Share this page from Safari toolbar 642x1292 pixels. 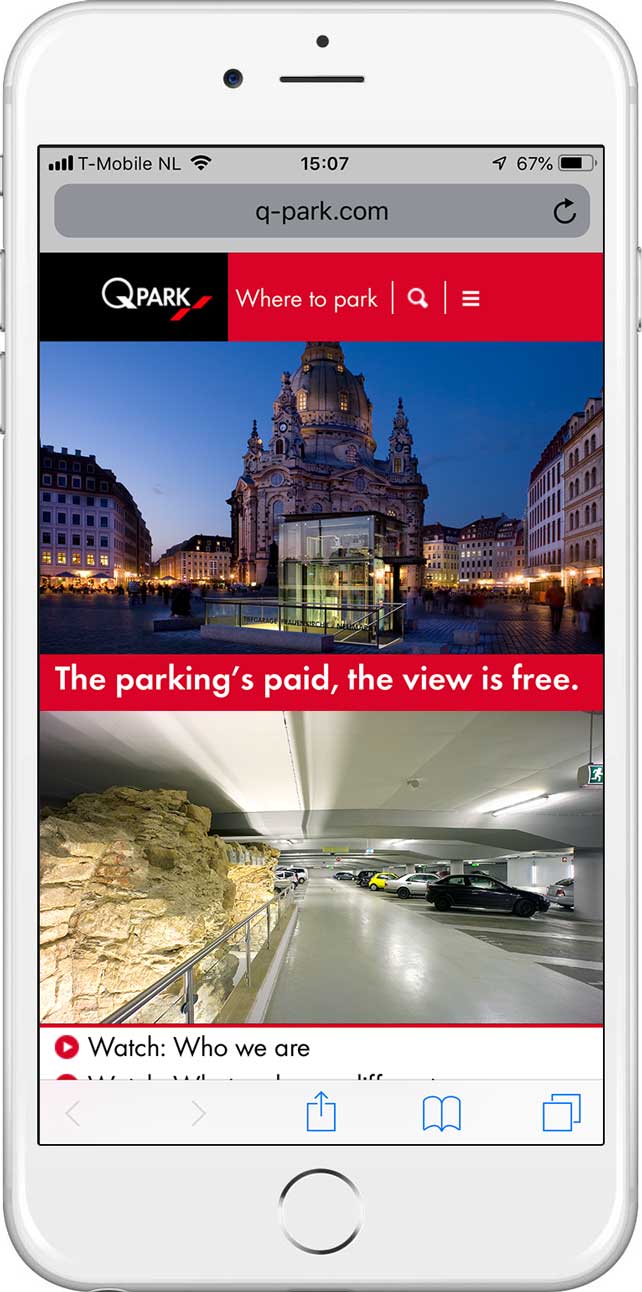pos(321,1112)
